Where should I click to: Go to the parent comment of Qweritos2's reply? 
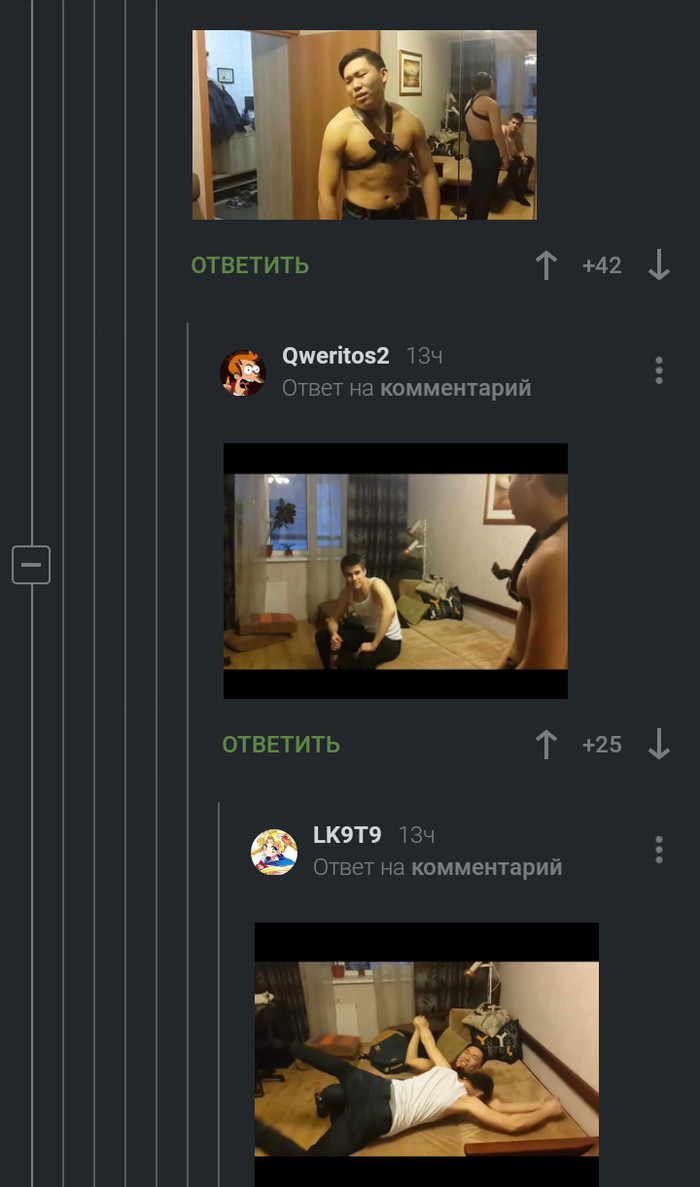click(x=455, y=388)
